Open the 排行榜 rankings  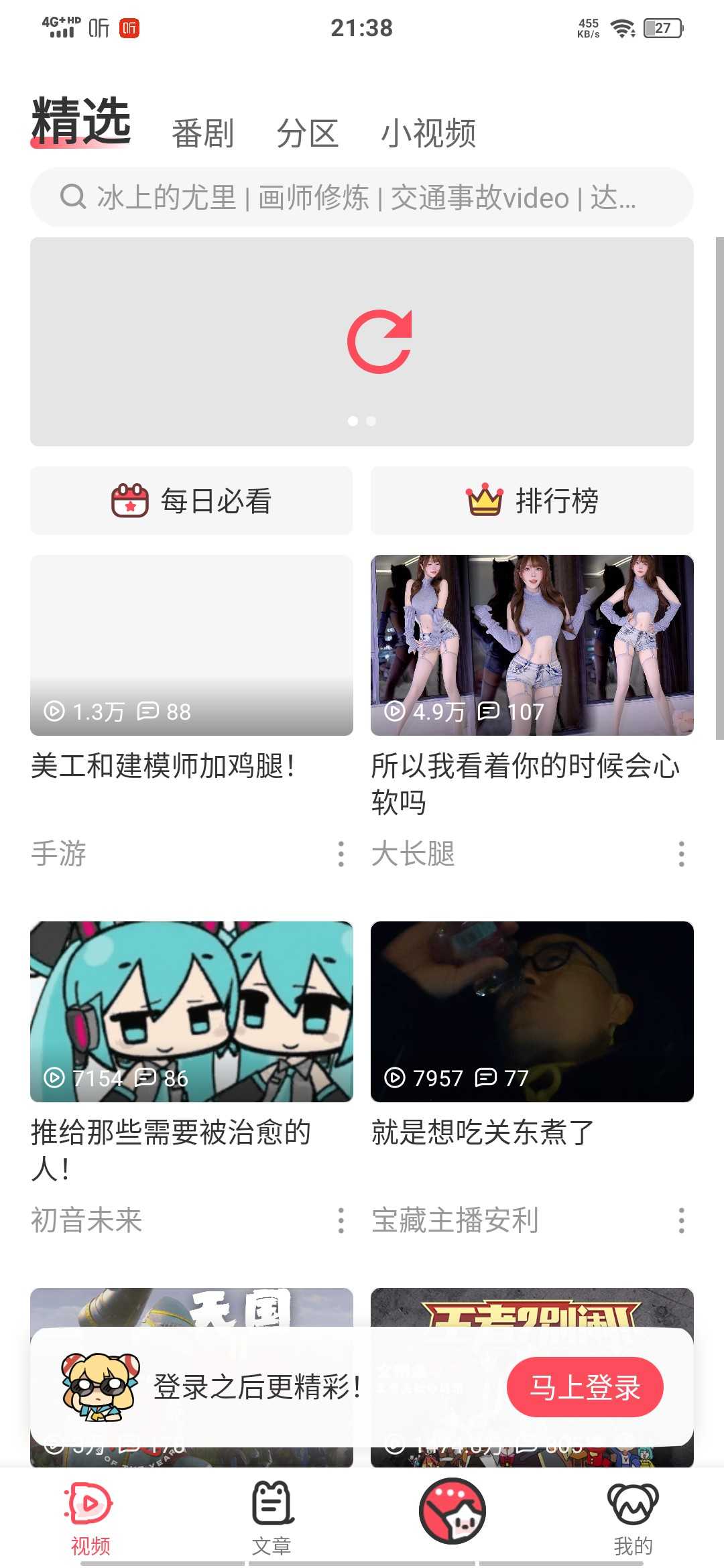(532, 501)
